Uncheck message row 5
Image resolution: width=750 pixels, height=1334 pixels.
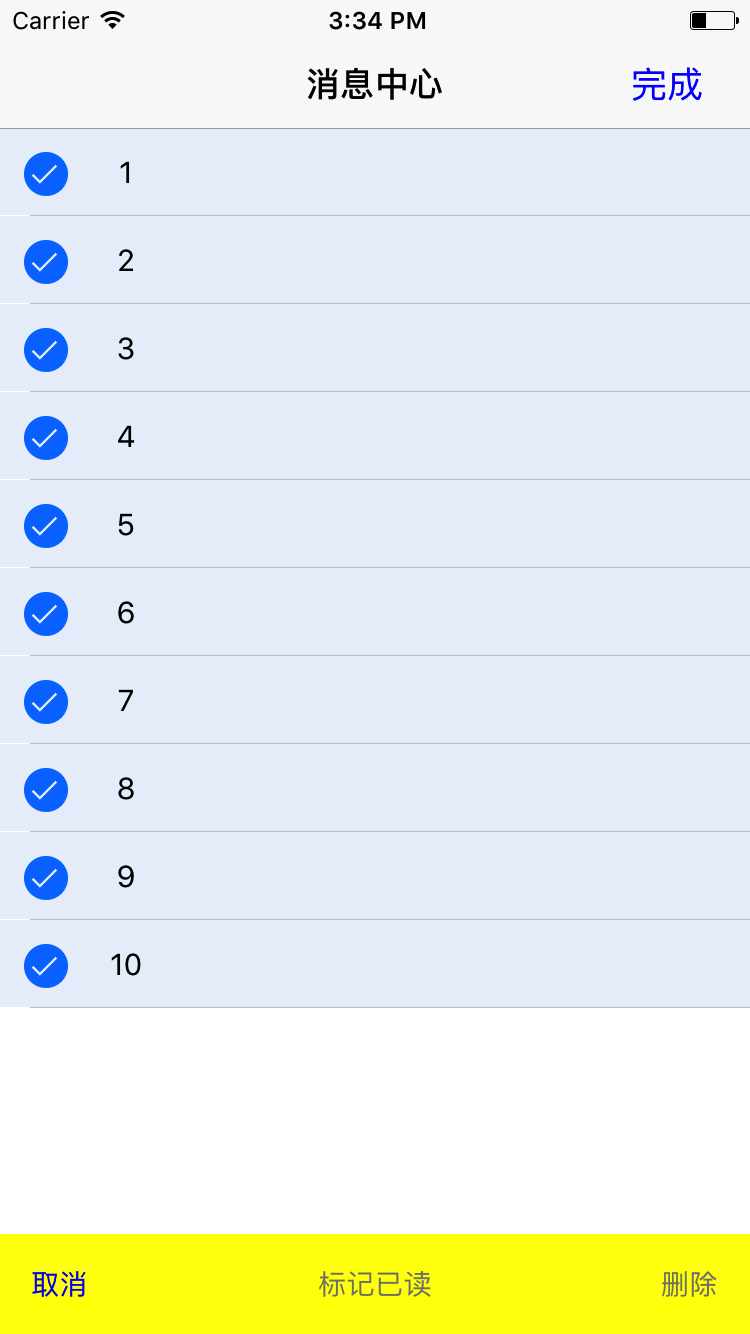click(x=46, y=526)
